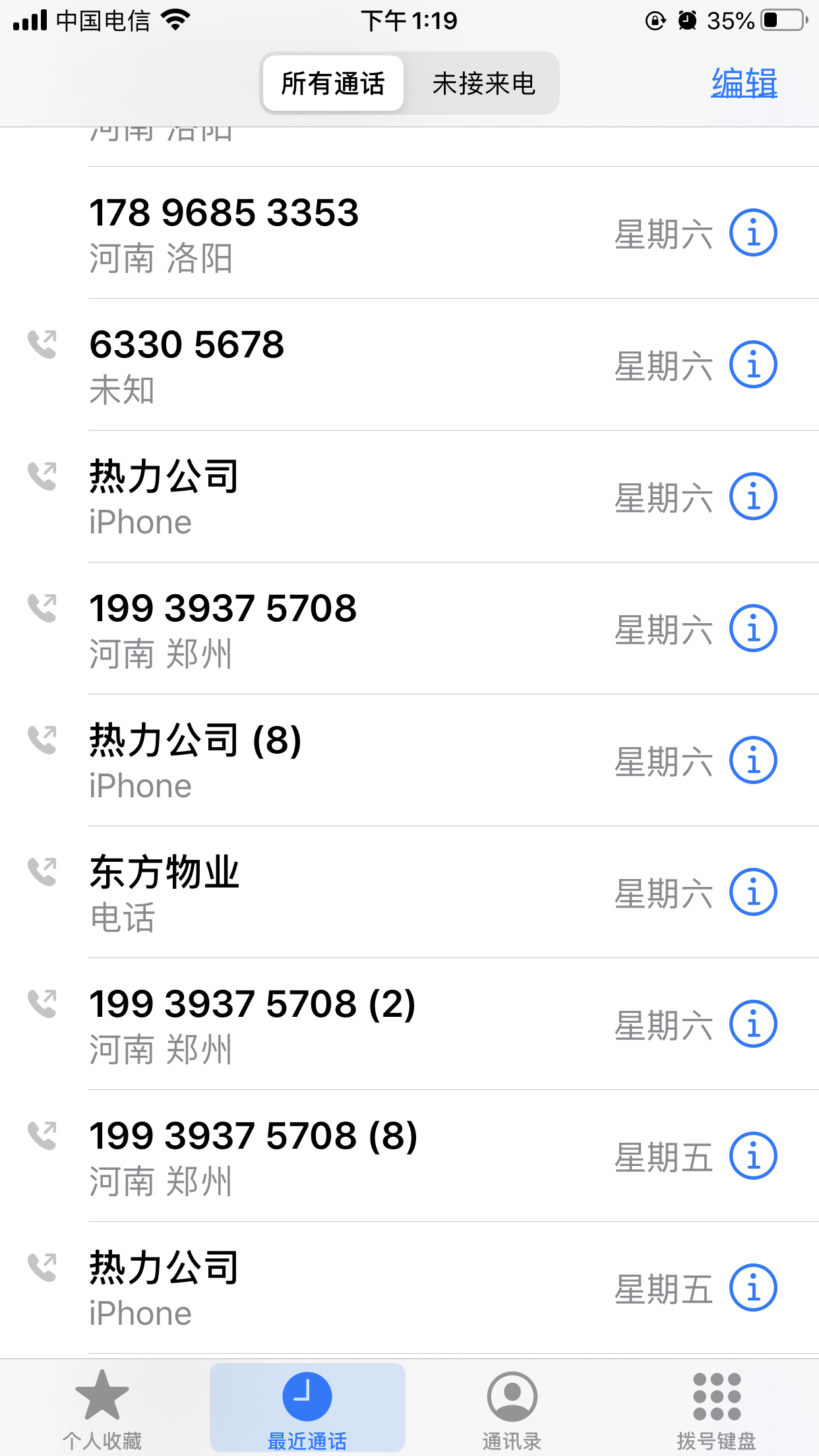Image resolution: width=819 pixels, height=1456 pixels.
Task: Call 199 3937 5708 (8) from 星期五
Action: click(x=409, y=1156)
